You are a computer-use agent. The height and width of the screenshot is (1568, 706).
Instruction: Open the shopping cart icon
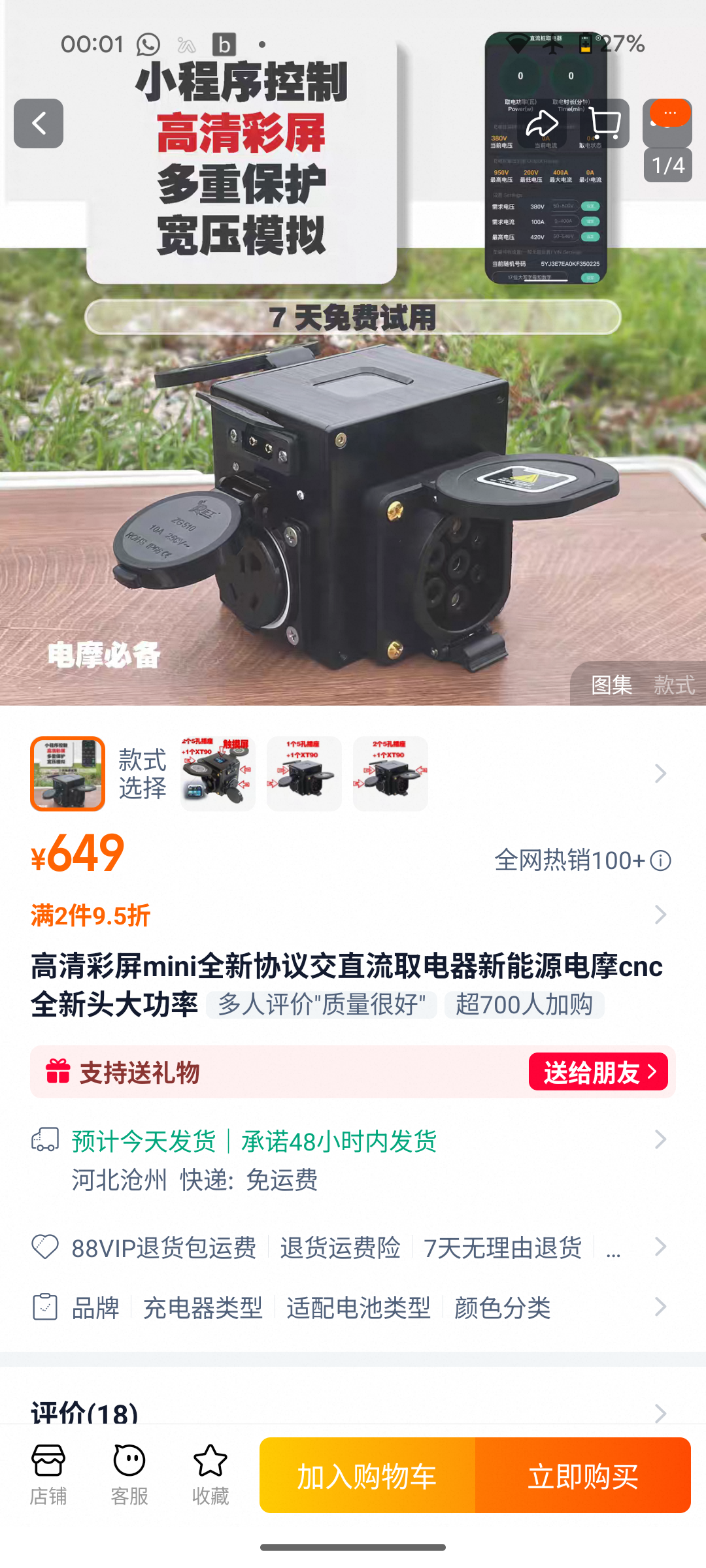[x=604, y=123]
